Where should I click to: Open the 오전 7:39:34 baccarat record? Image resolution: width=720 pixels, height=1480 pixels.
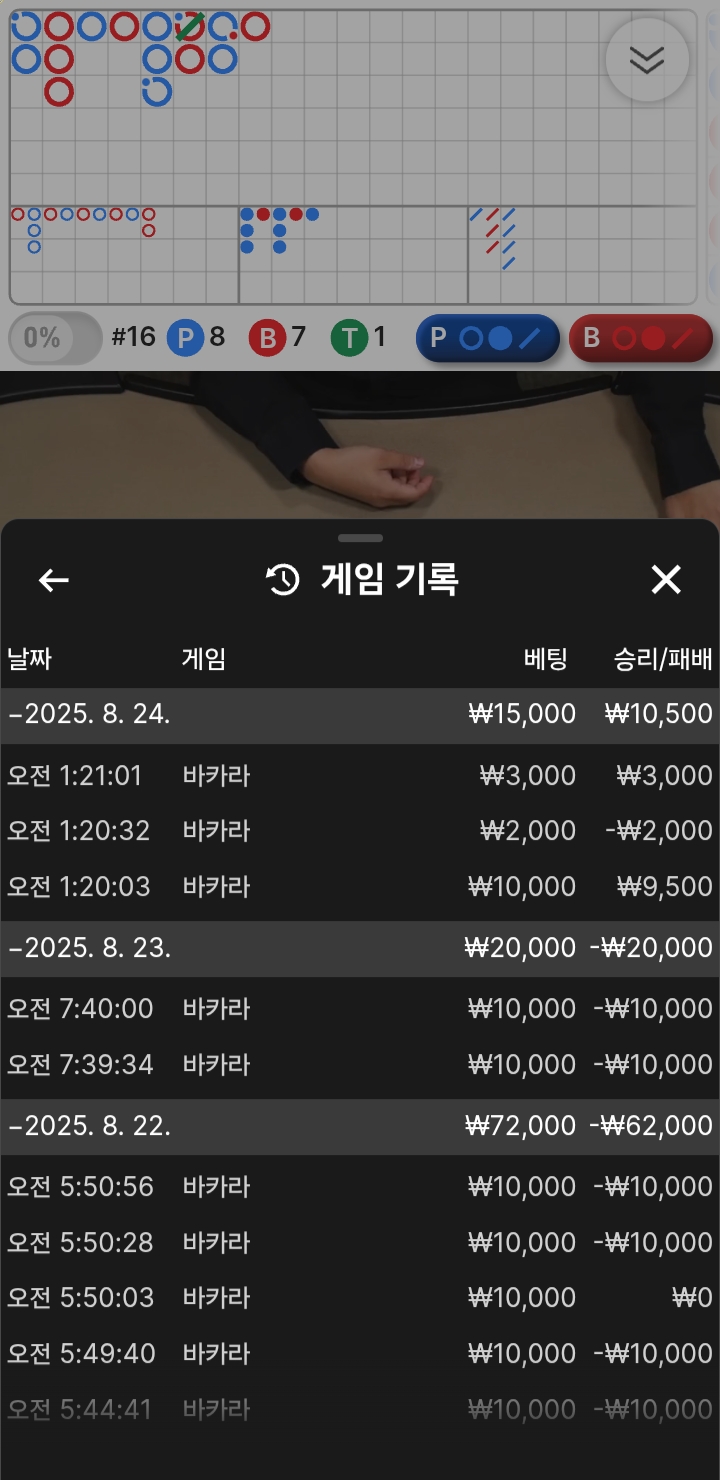tap(360, 1065)
